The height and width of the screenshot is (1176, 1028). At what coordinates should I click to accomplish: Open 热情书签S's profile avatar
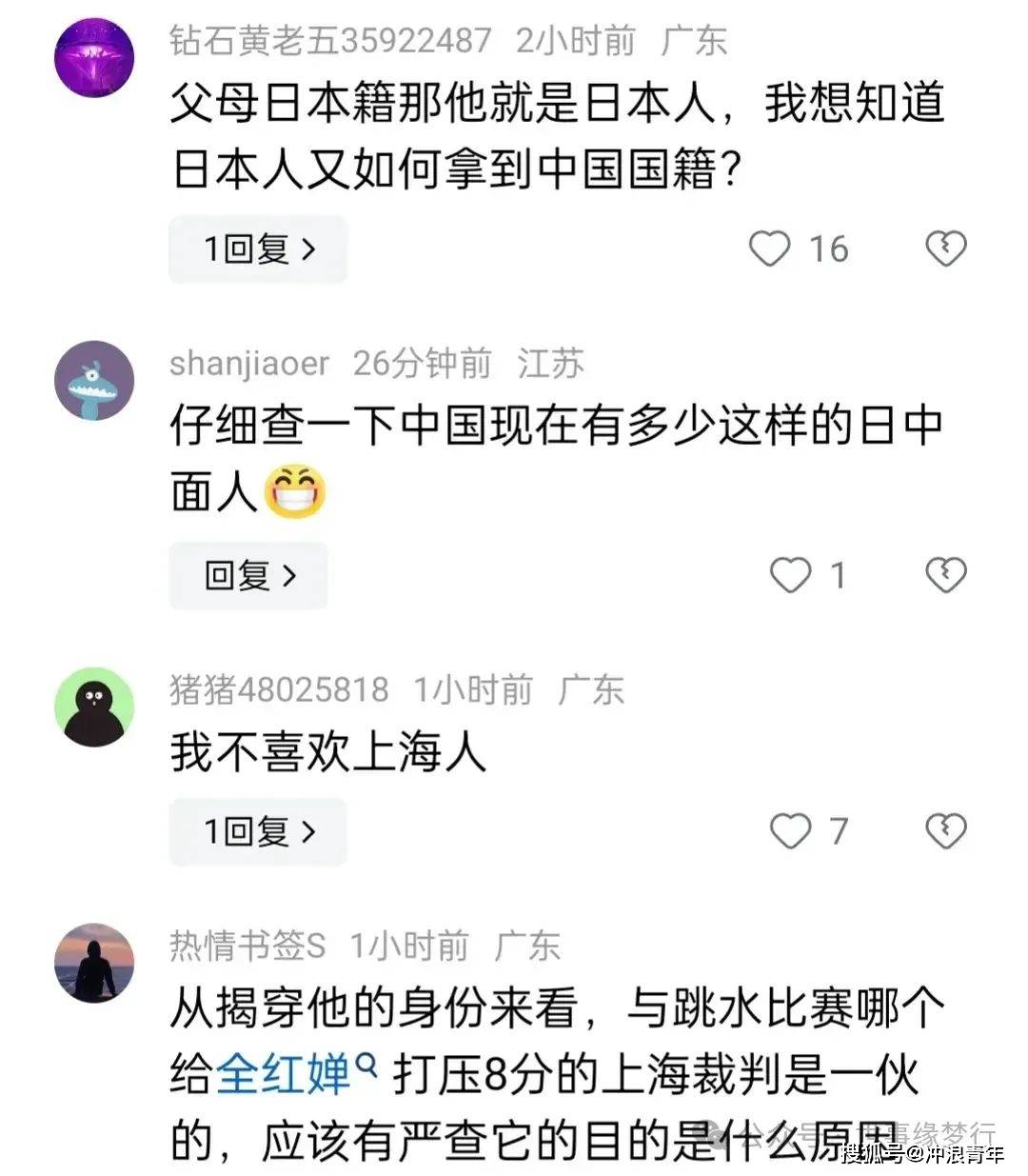click(93, 963)
